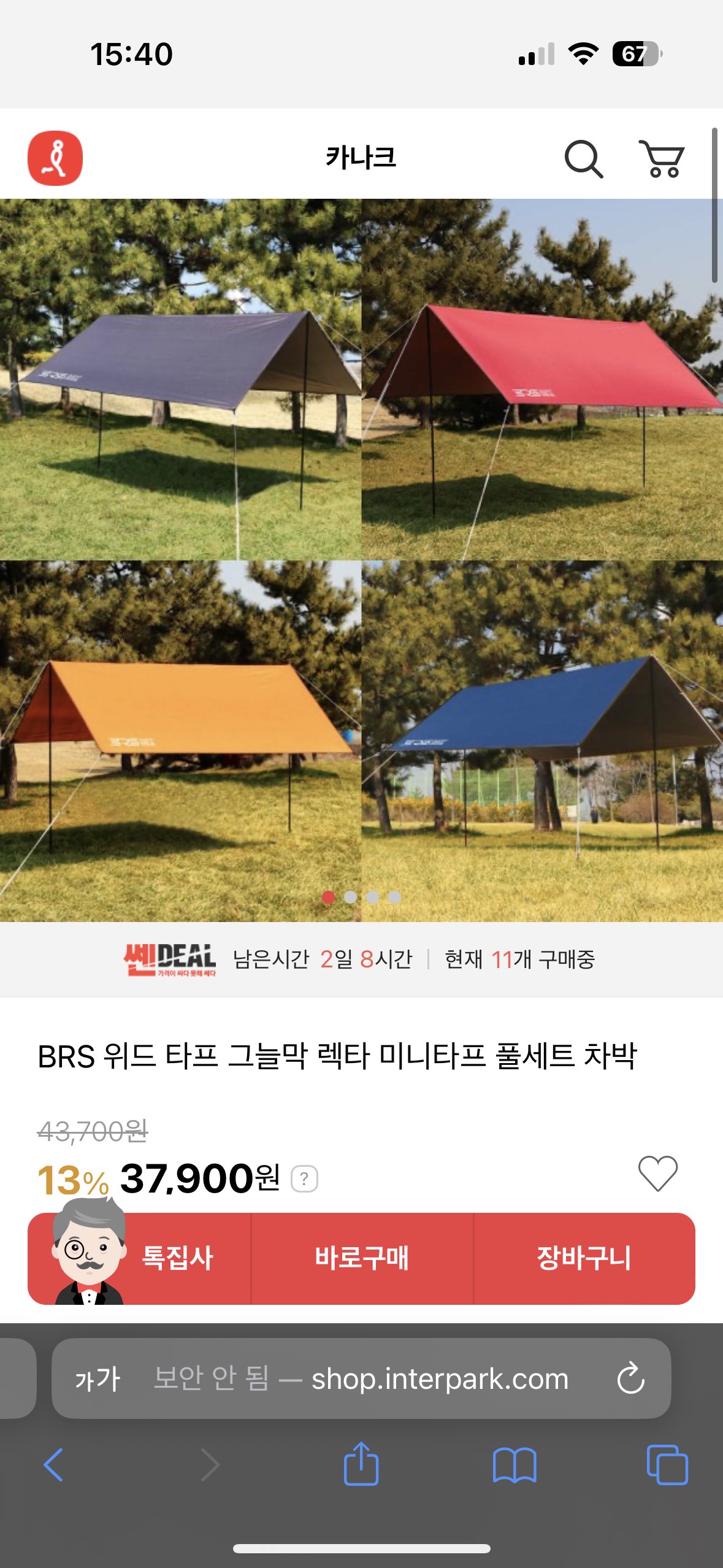The height and width of the screenshot is (1568, 723).
Task: Reload the page
Action: pyautogui.click(x=630, y=1378)
